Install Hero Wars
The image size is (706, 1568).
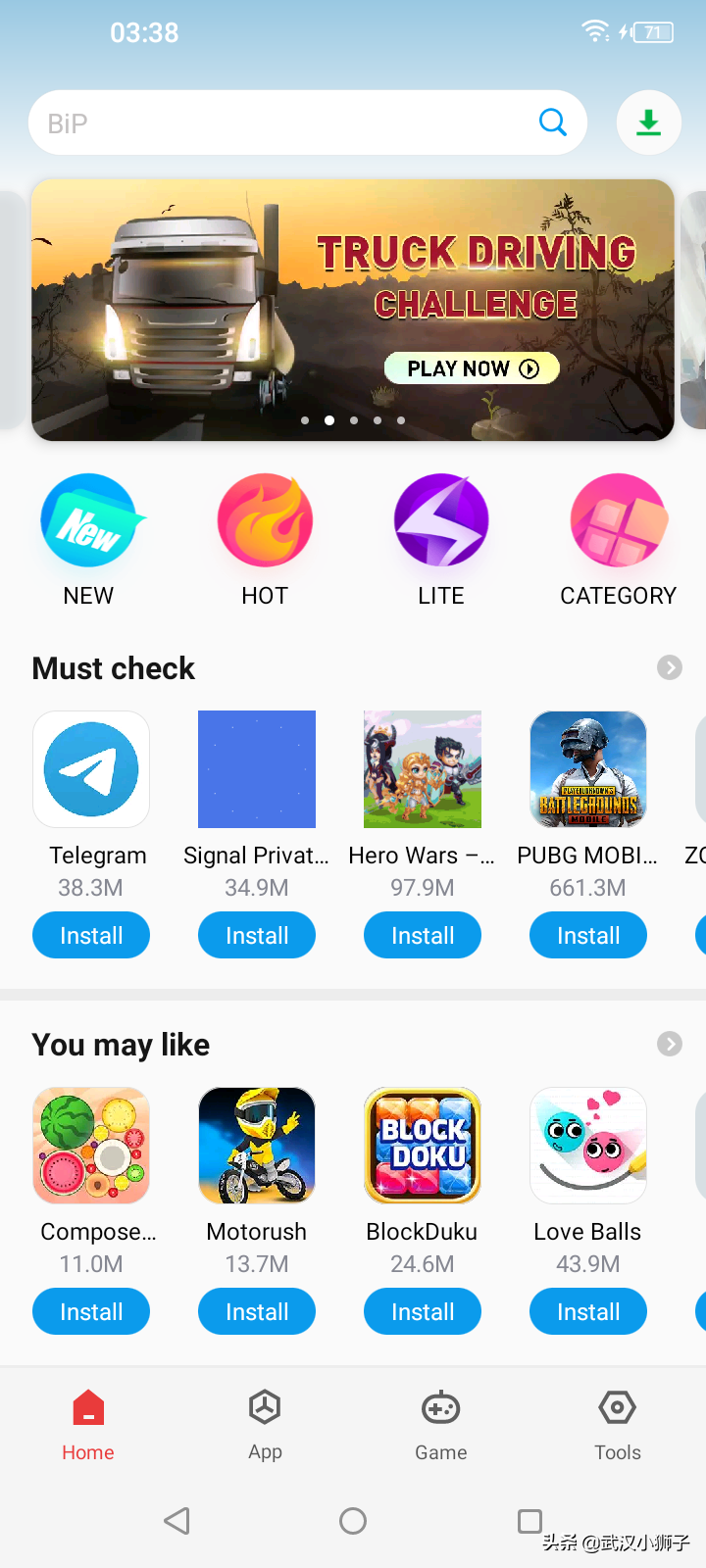[x=423, y=936]
